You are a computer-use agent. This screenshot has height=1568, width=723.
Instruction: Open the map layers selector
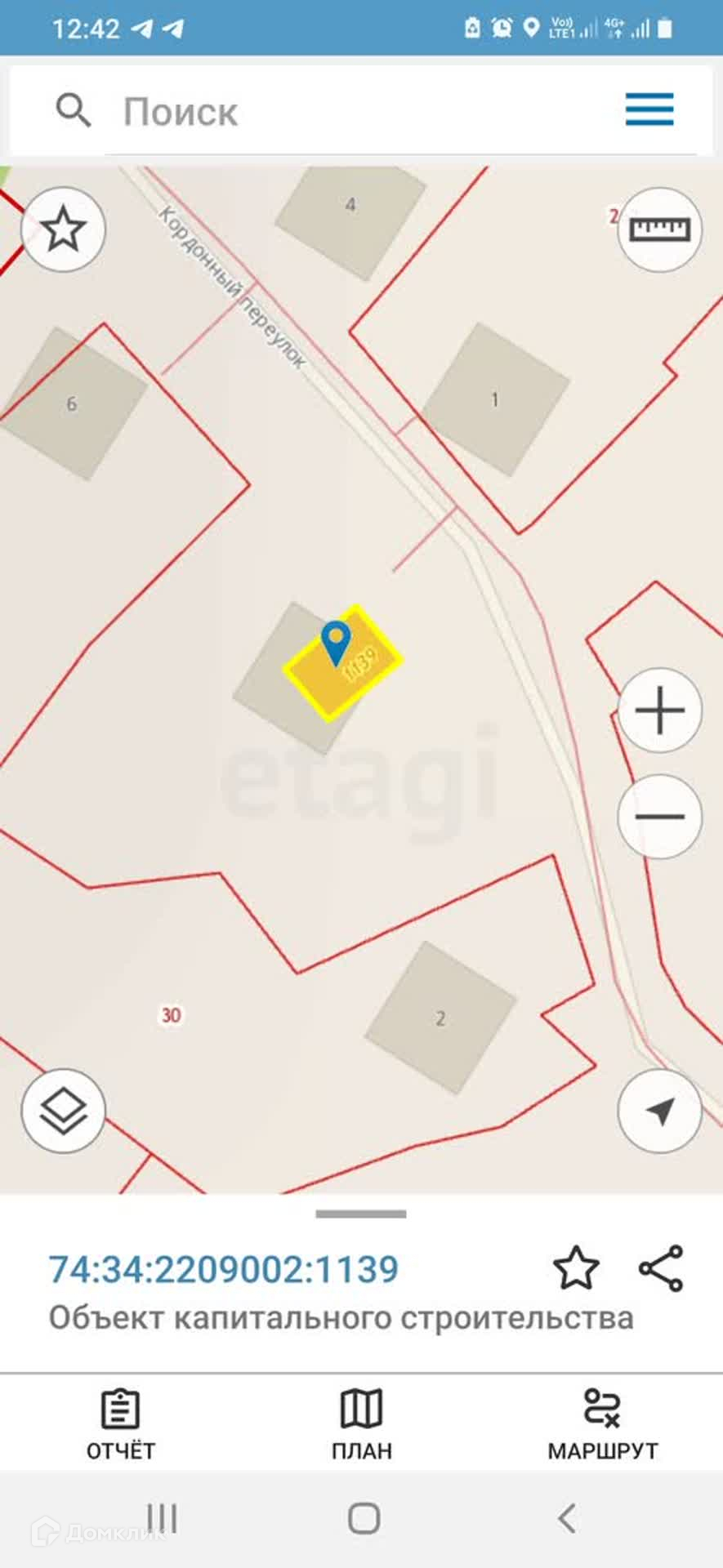click(63, 1111)
